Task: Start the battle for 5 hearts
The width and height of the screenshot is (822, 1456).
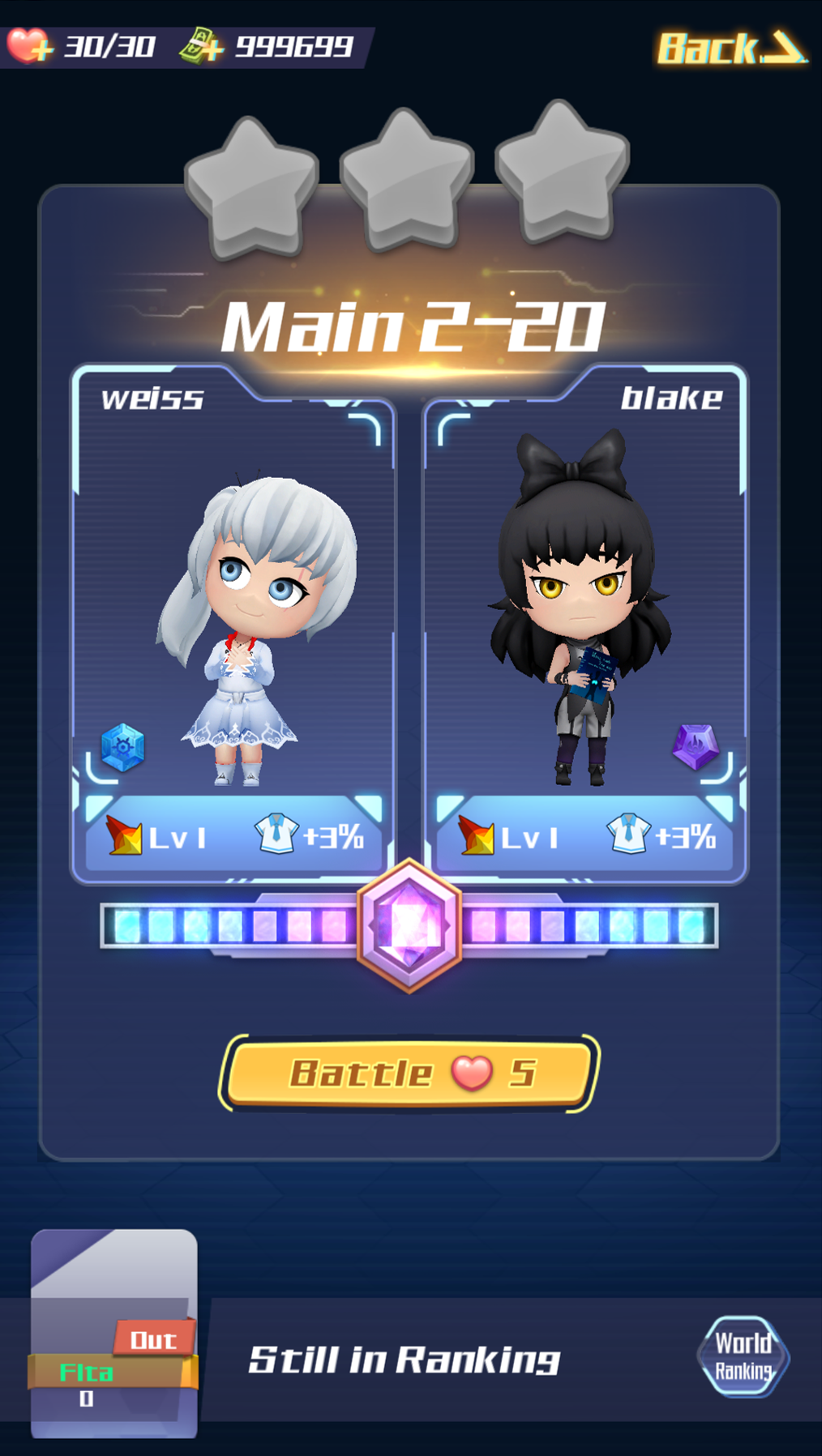Action: click(x=409, y=1073)
